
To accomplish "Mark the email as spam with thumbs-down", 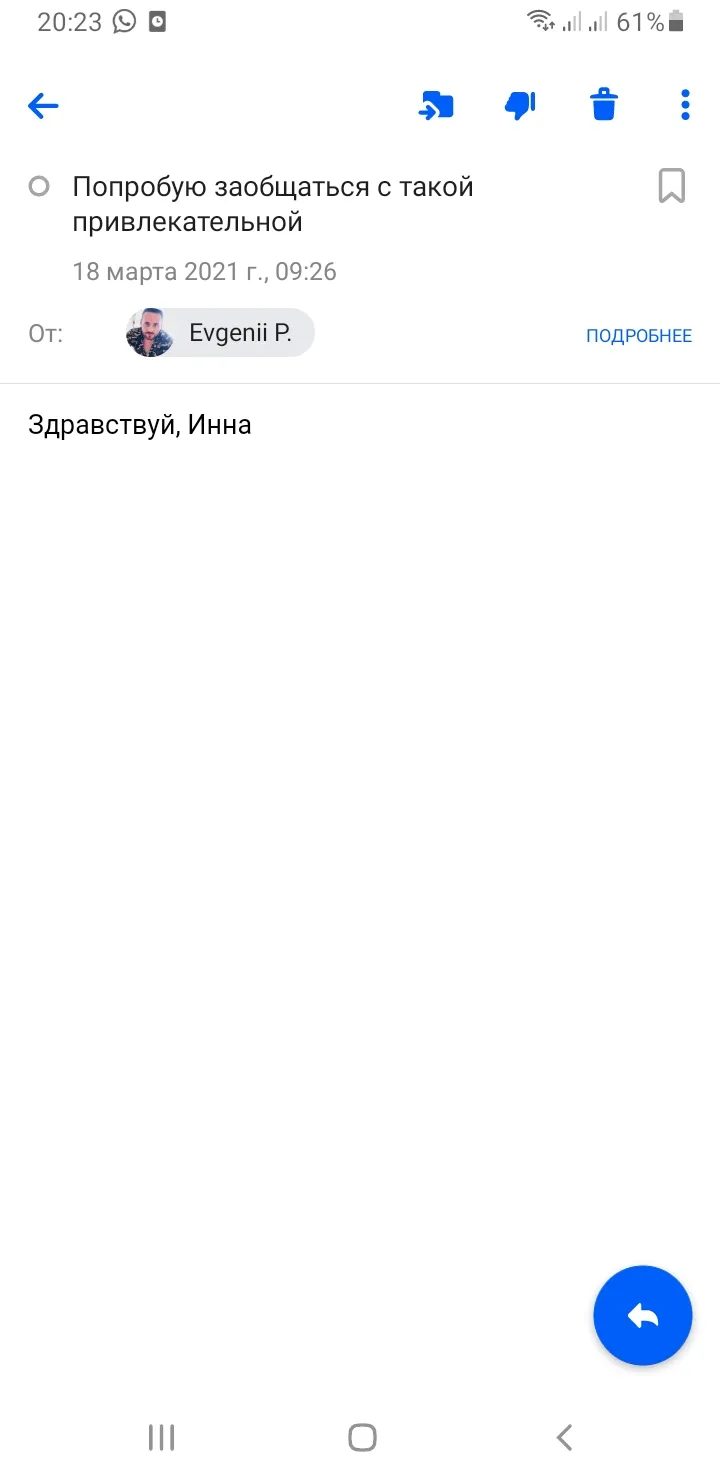I will (520, 105).
